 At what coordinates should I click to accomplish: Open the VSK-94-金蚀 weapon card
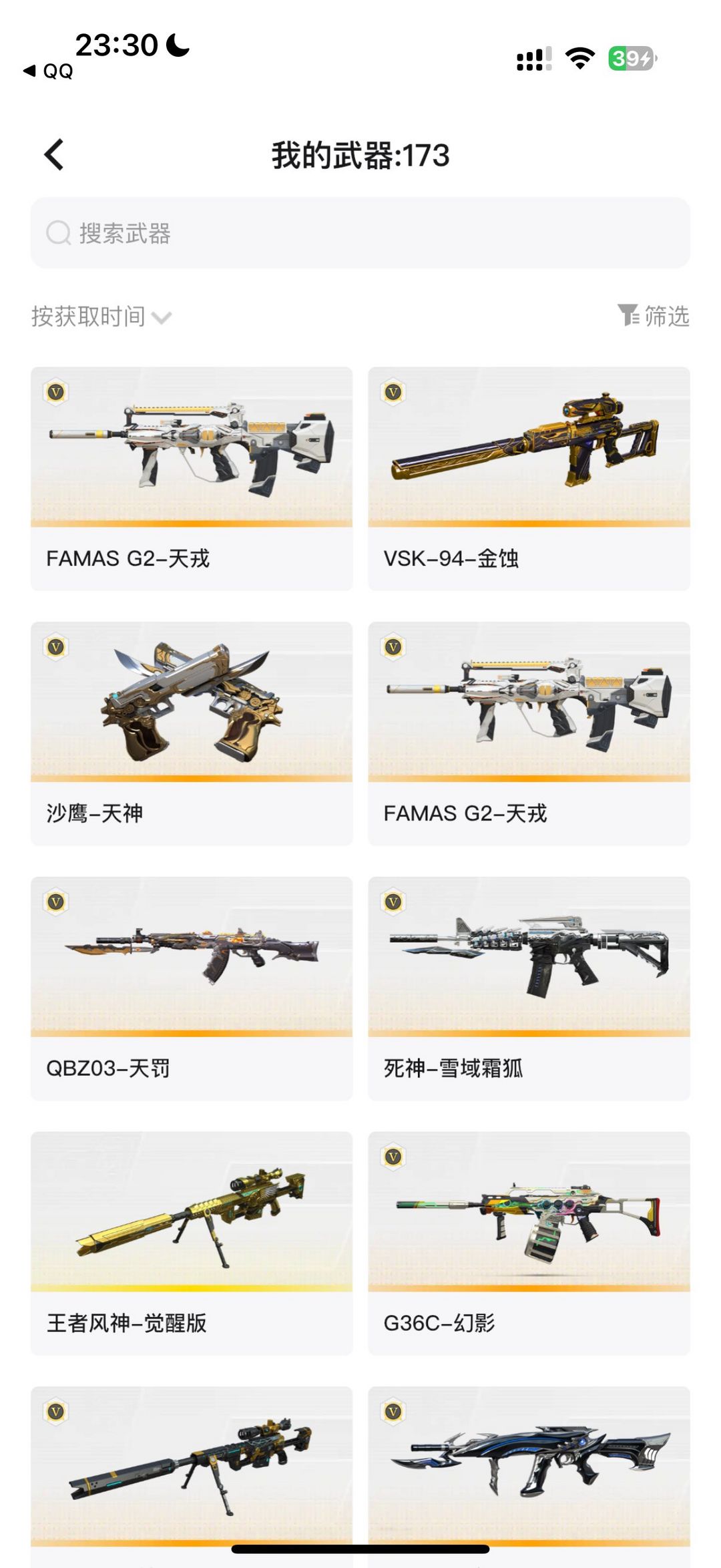pos(529,478)
